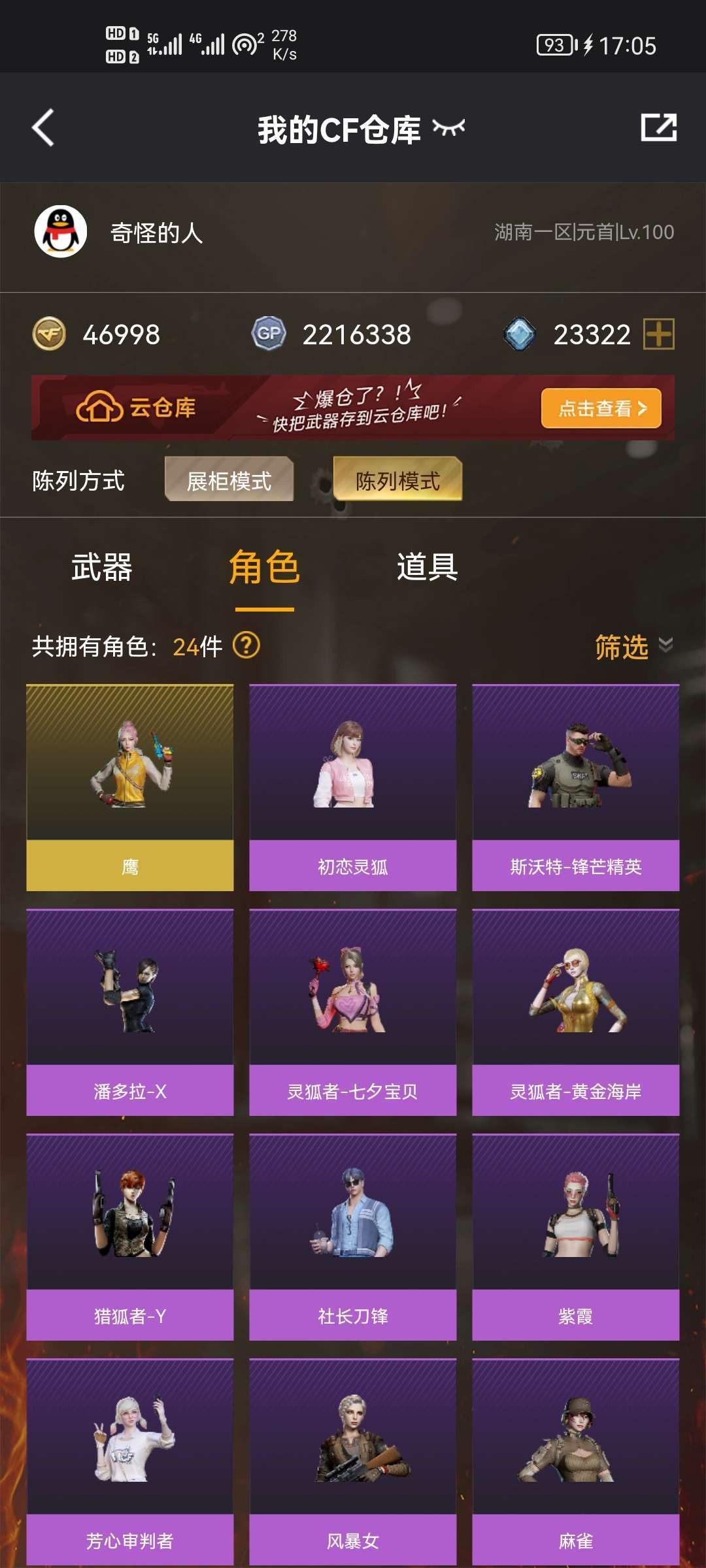Image resolution: width=706 pixels, height=1568 pixels.
Task: Open the 灵狐者-黄金海岸 card
Action: (x=576, y=1012)
